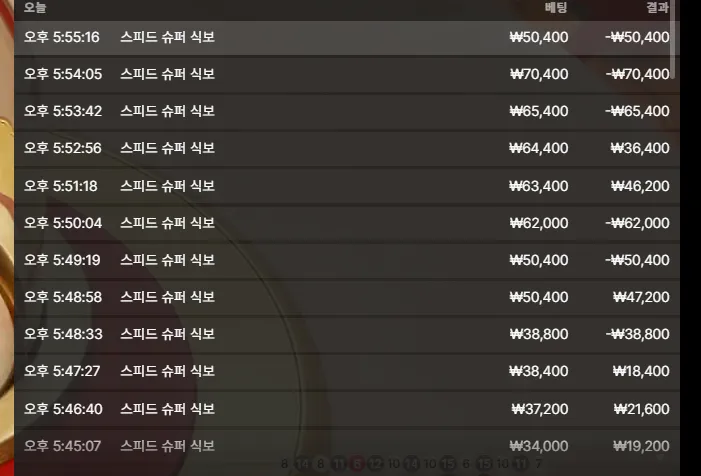
Task: View the 오후 5:47:27 game record
Action: tap(347, 372)
